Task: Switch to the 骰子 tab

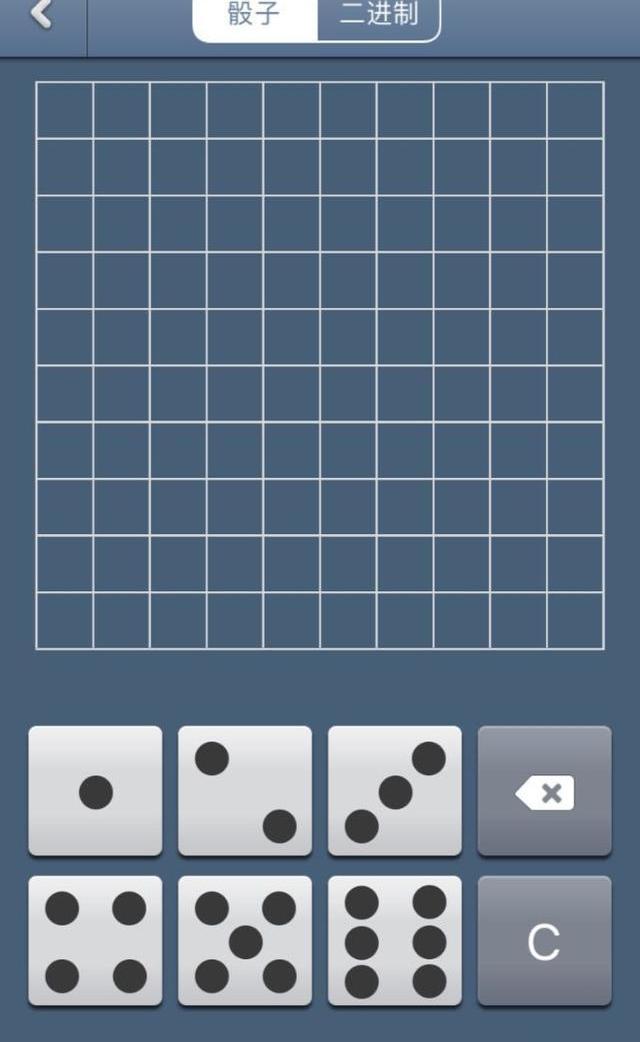Action: click(255, 17)
